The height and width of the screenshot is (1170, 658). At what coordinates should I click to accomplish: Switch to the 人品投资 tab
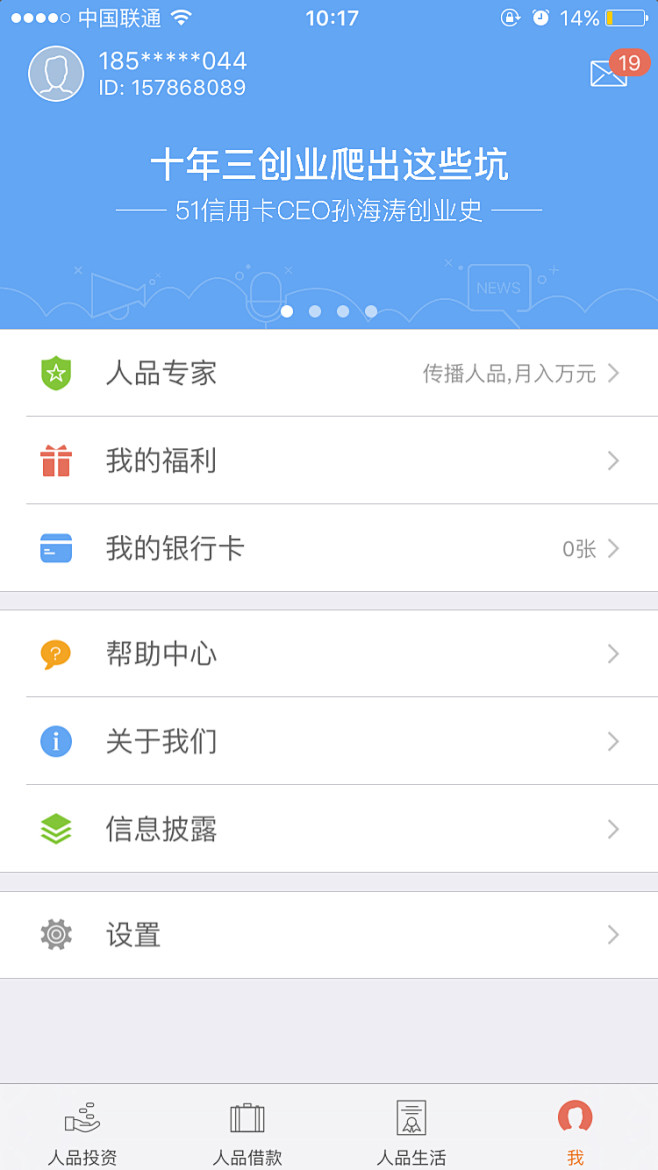82,1130
